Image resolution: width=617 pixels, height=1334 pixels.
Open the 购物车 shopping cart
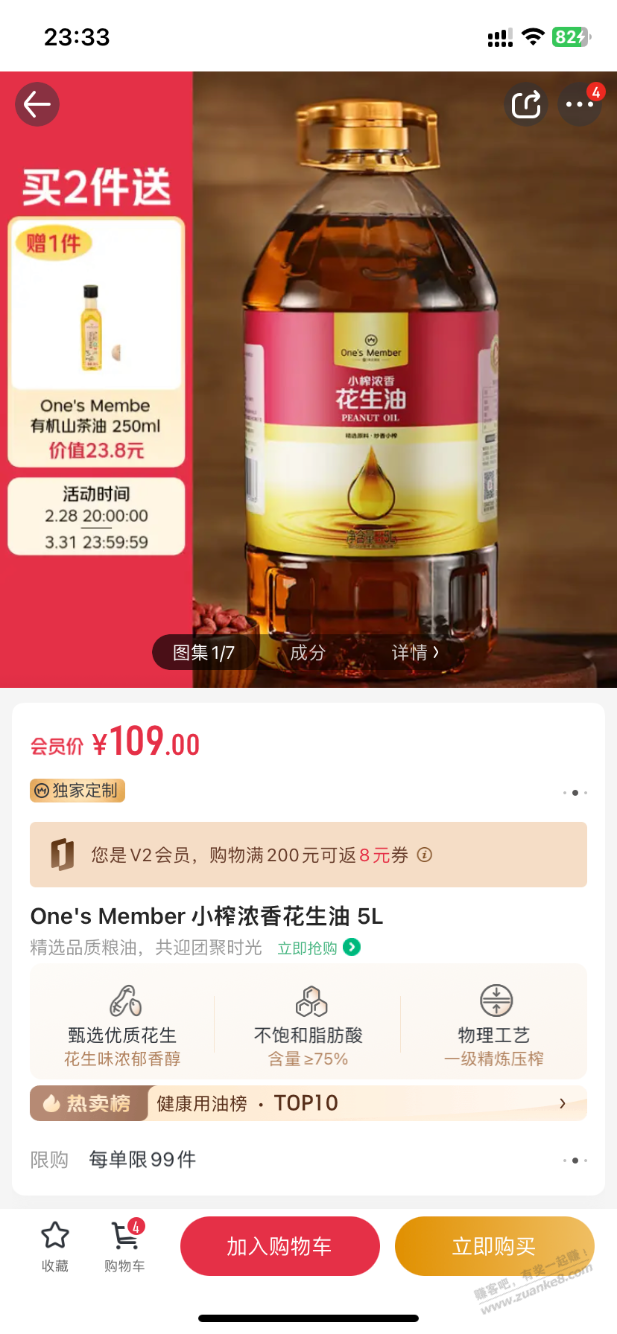pyautogui.click(x=125, y=1246)
